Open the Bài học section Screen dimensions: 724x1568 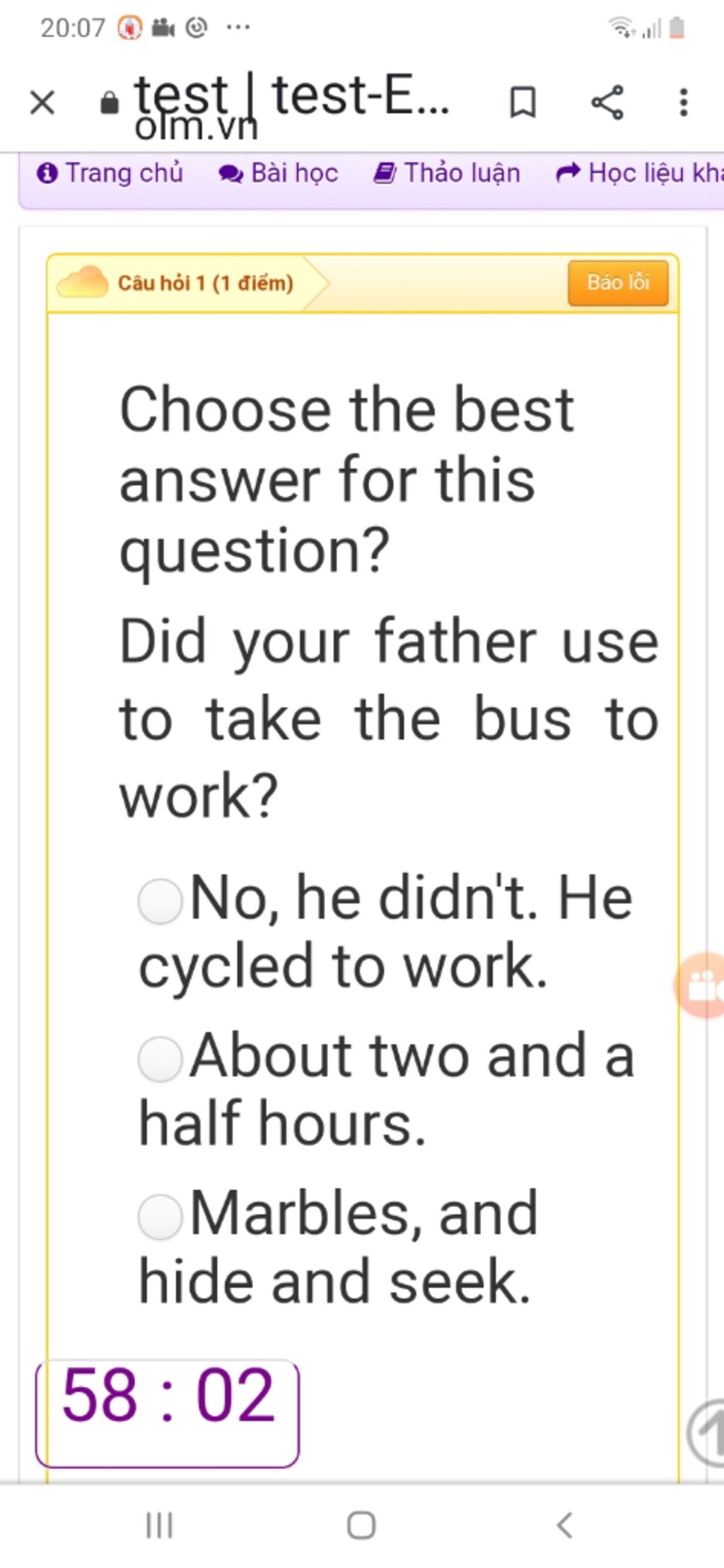click(x=279, y=173)
